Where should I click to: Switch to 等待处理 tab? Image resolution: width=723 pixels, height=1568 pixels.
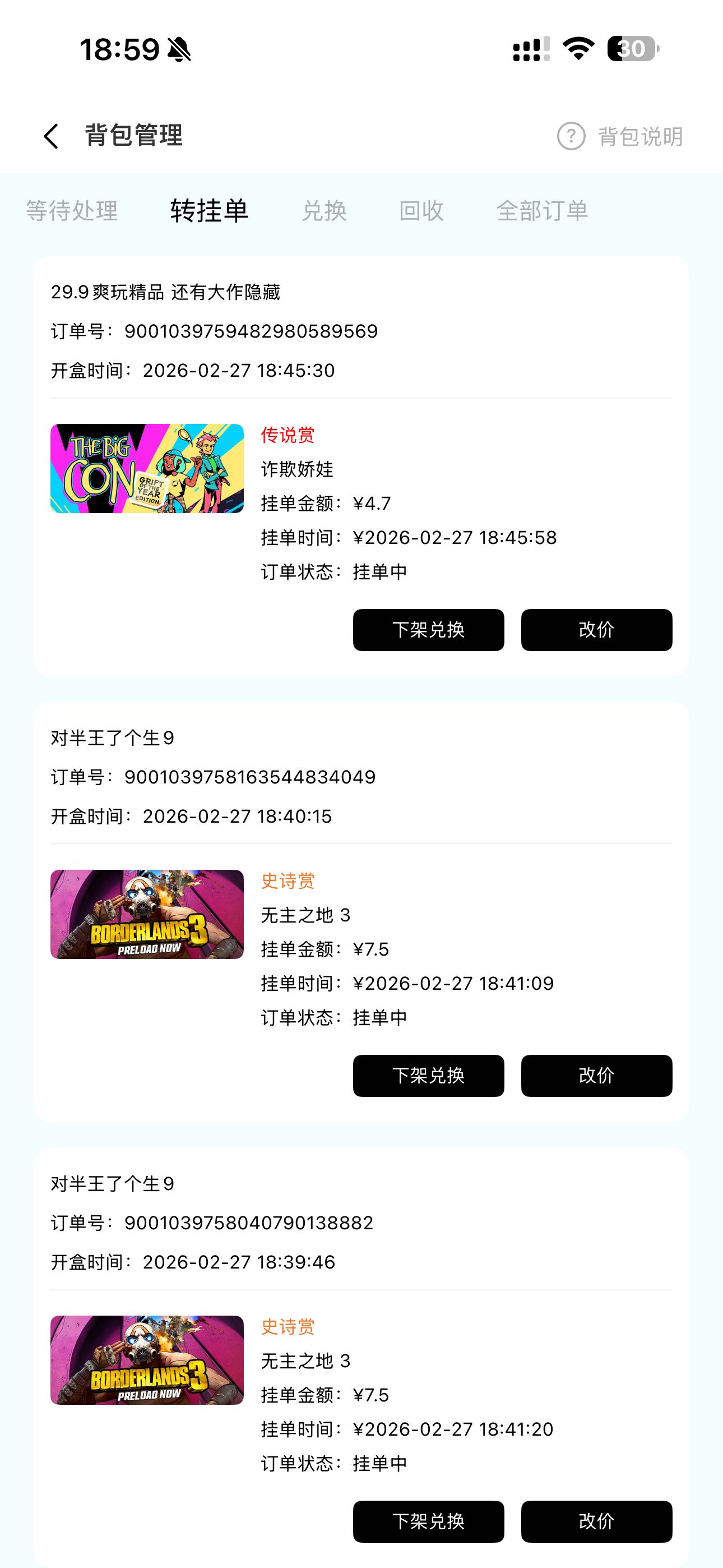point(72,211)
